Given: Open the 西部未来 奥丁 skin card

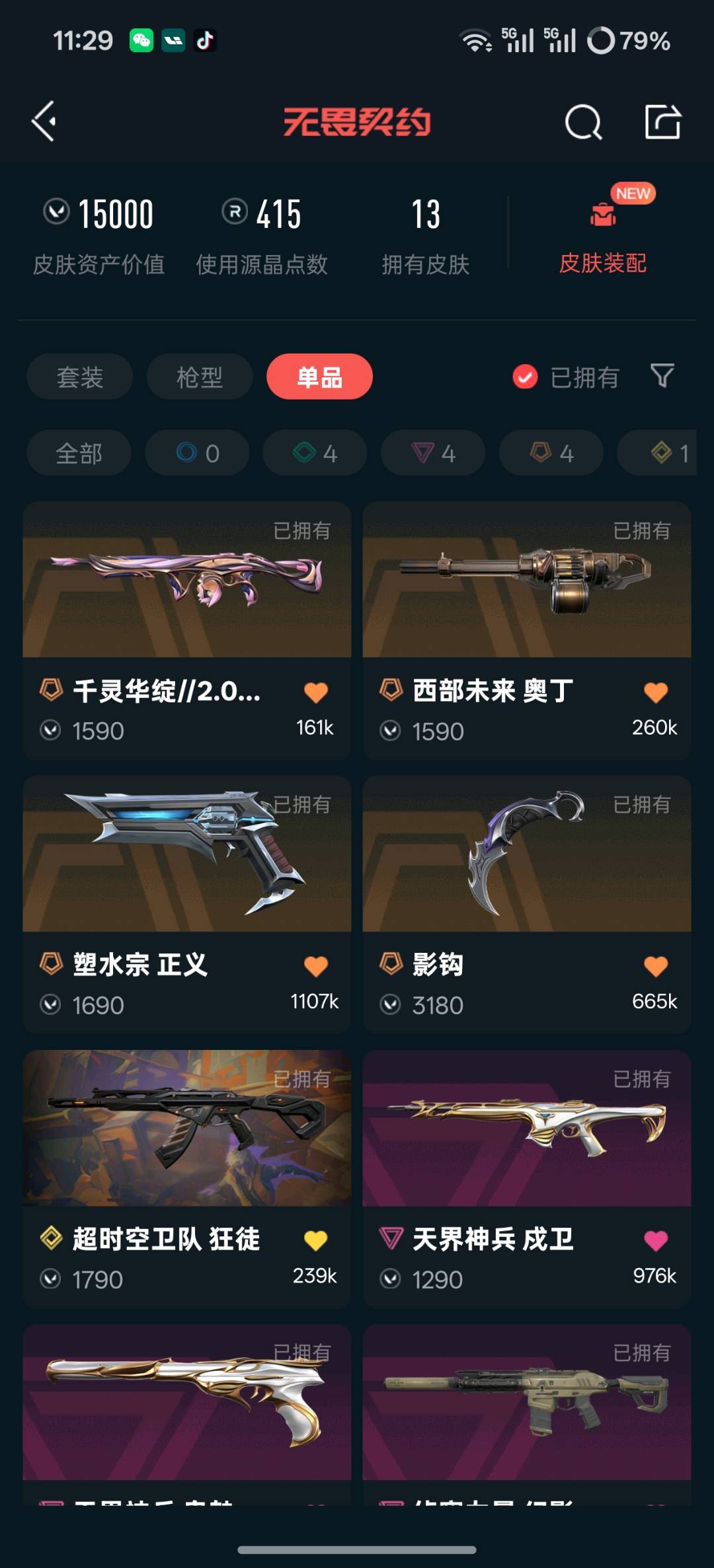Looking at the screenshot, I should 527,630.
